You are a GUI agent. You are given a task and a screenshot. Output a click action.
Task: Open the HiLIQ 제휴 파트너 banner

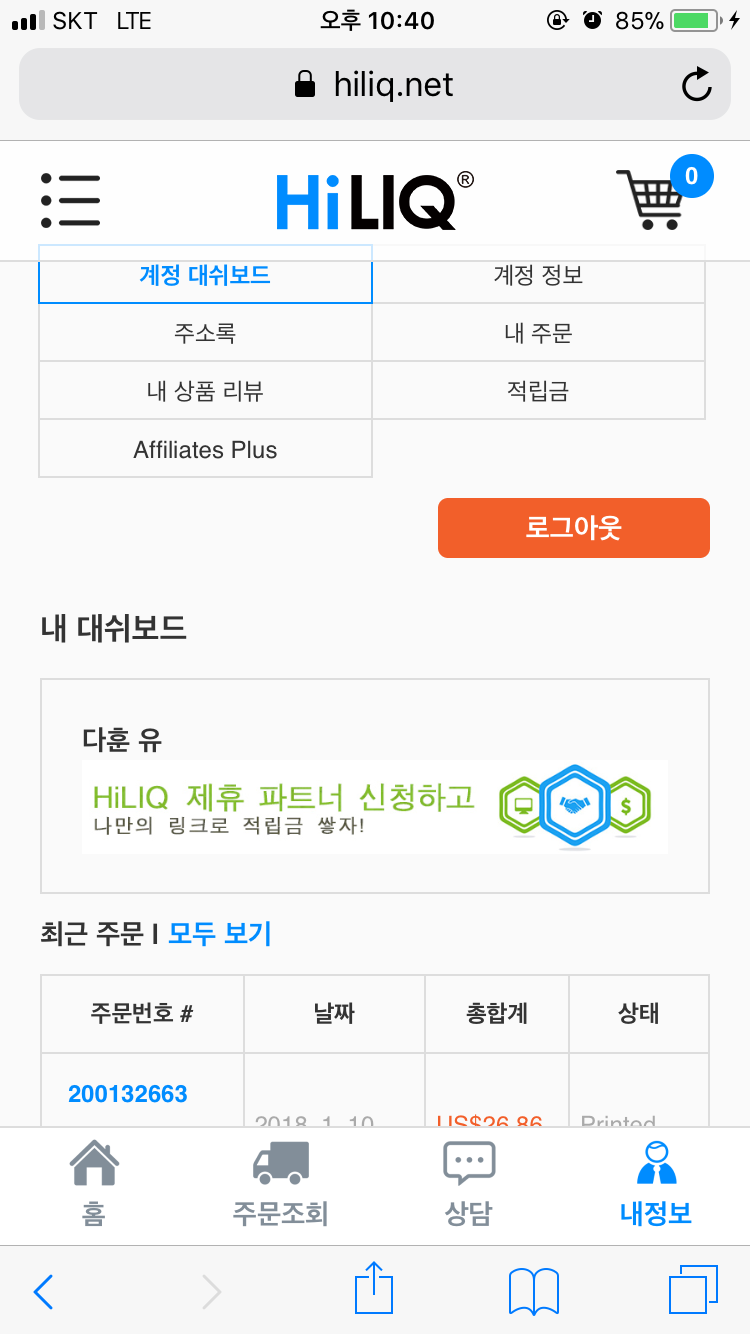(374, 806)
